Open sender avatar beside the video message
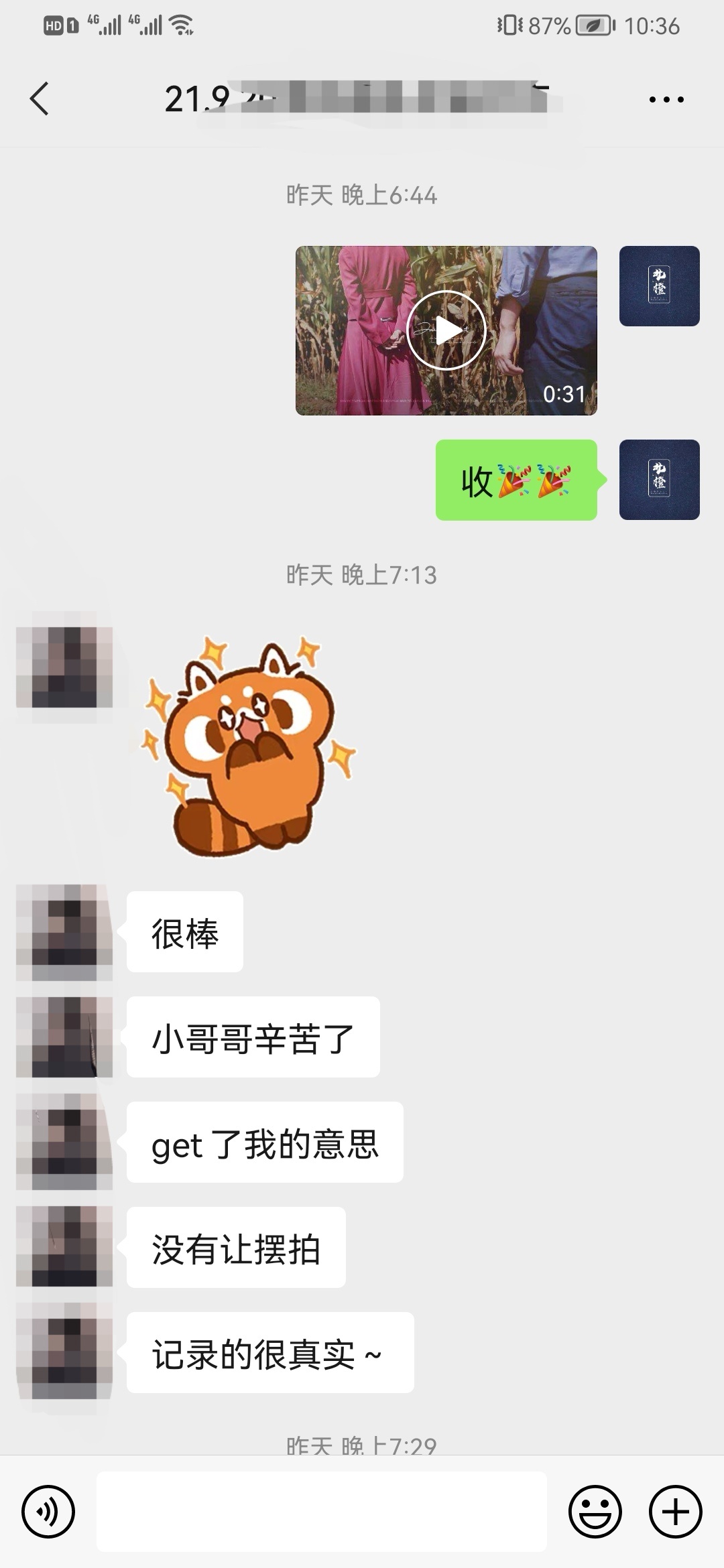Screen dimensions: 724x1568 [x=660, y=286]
